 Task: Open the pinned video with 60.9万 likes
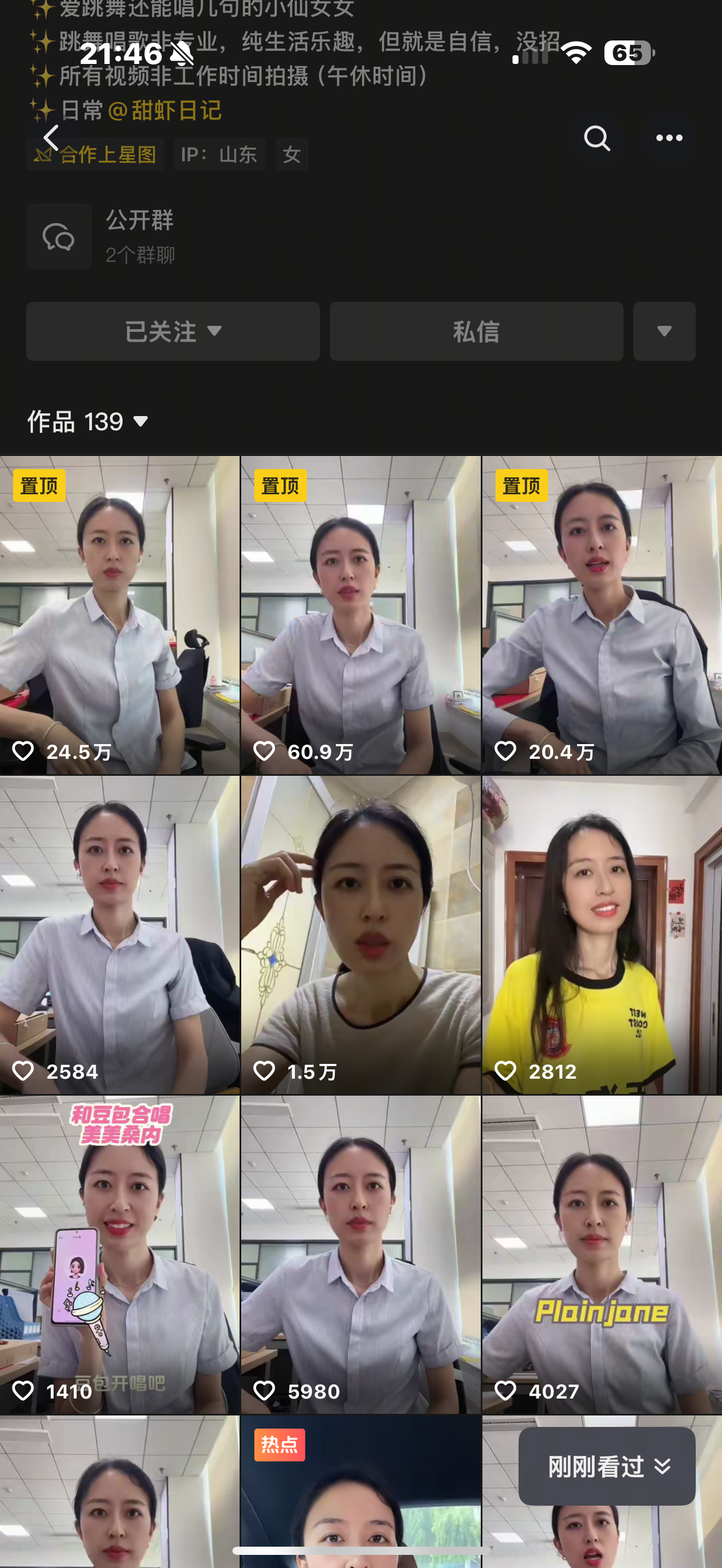(360, 615)
